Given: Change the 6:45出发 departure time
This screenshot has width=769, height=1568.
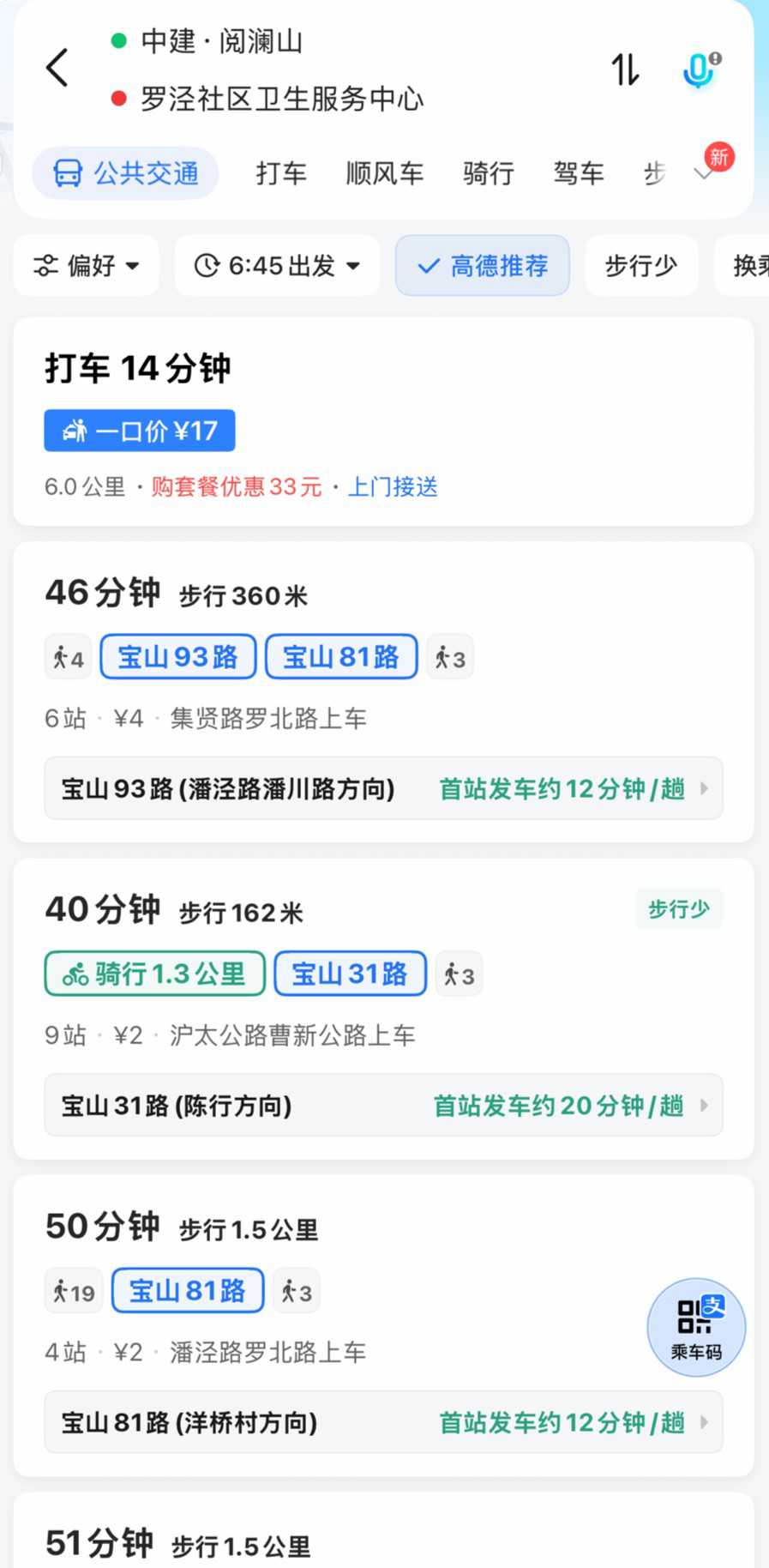Looking at the screenshot, I should tap(277, 266).
